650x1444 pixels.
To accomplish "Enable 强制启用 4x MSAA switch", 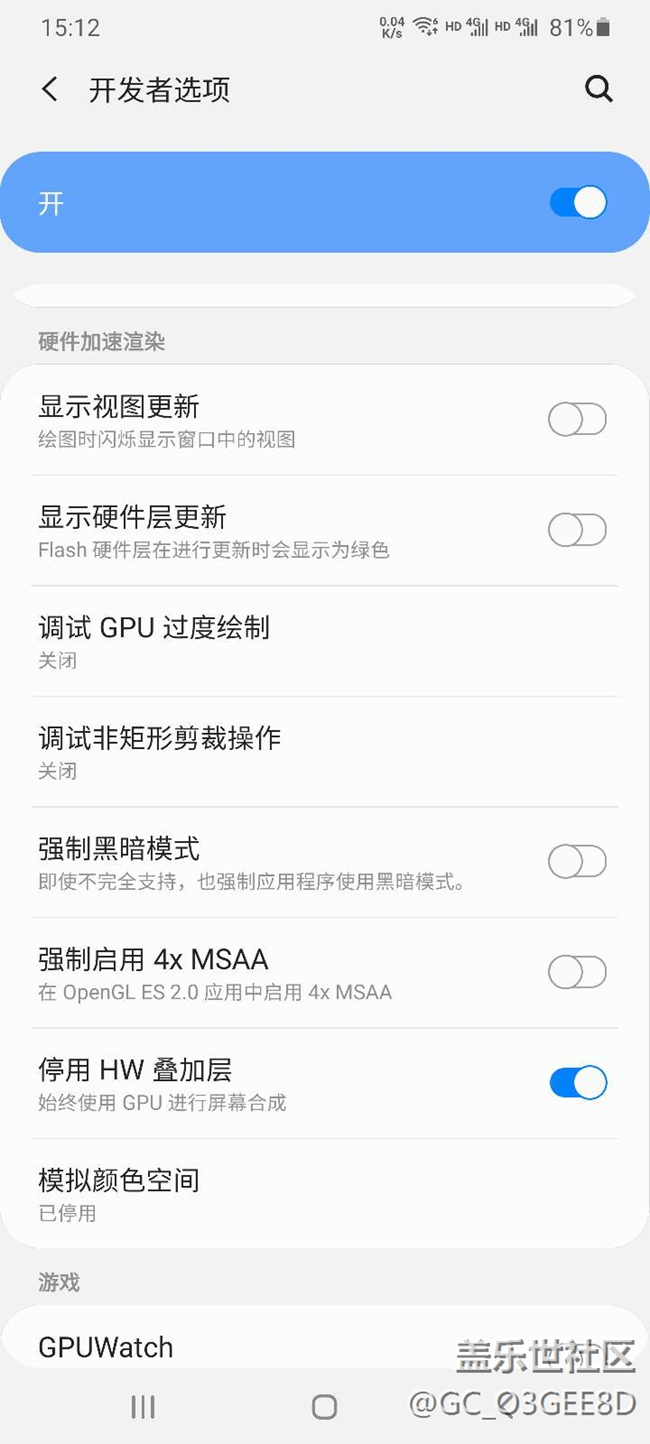I will click(x=577, y=972).
